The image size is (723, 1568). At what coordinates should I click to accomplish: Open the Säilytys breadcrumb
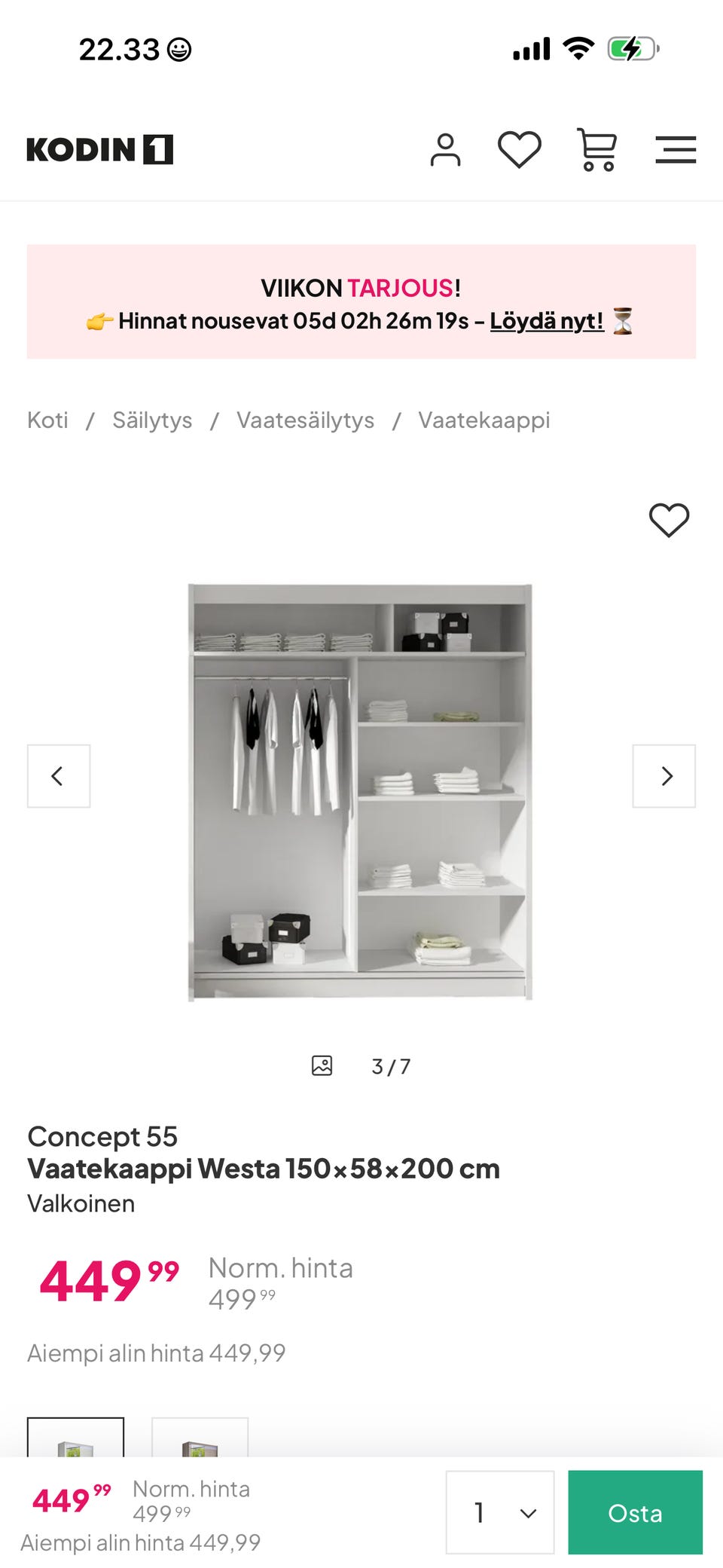click(x=152, y=420)
